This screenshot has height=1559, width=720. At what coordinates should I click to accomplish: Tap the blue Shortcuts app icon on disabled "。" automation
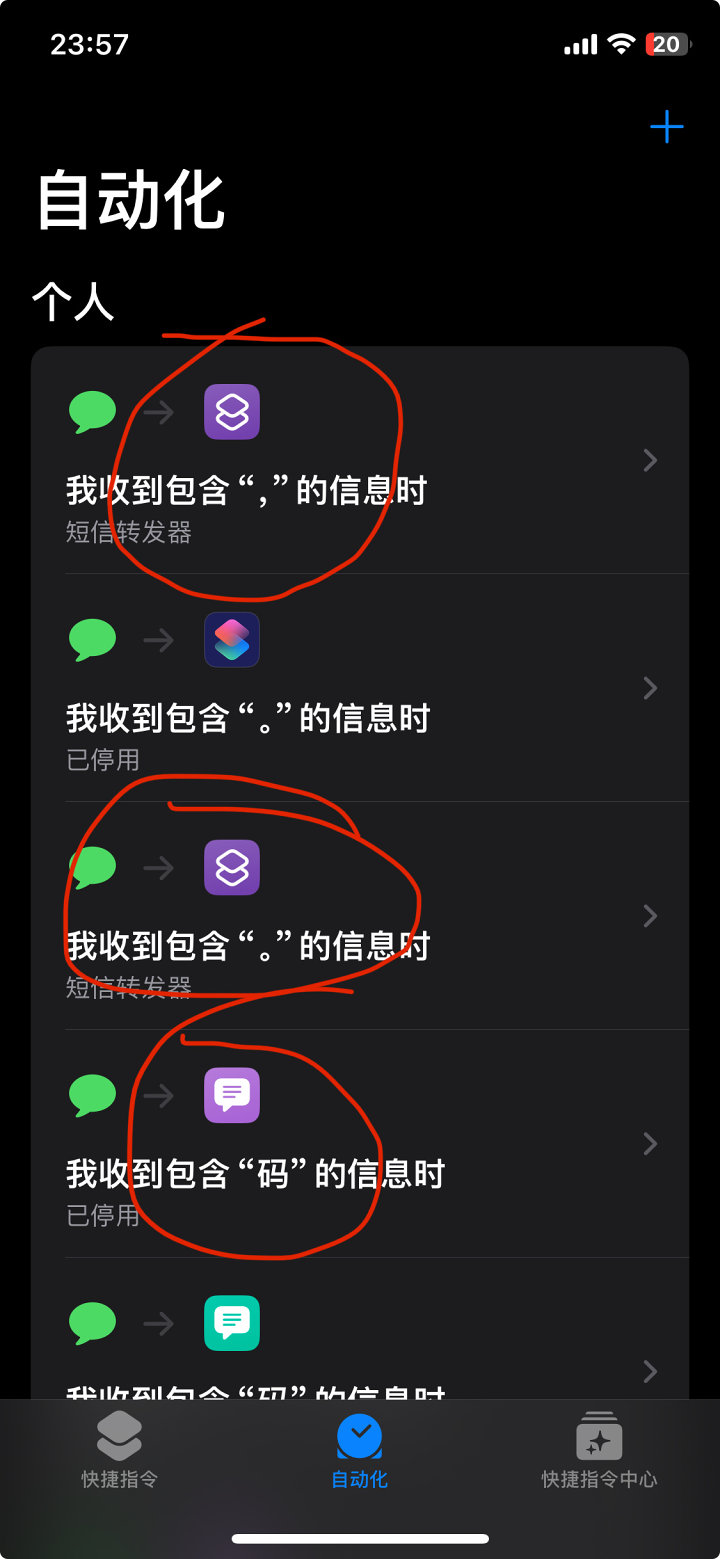231,640
